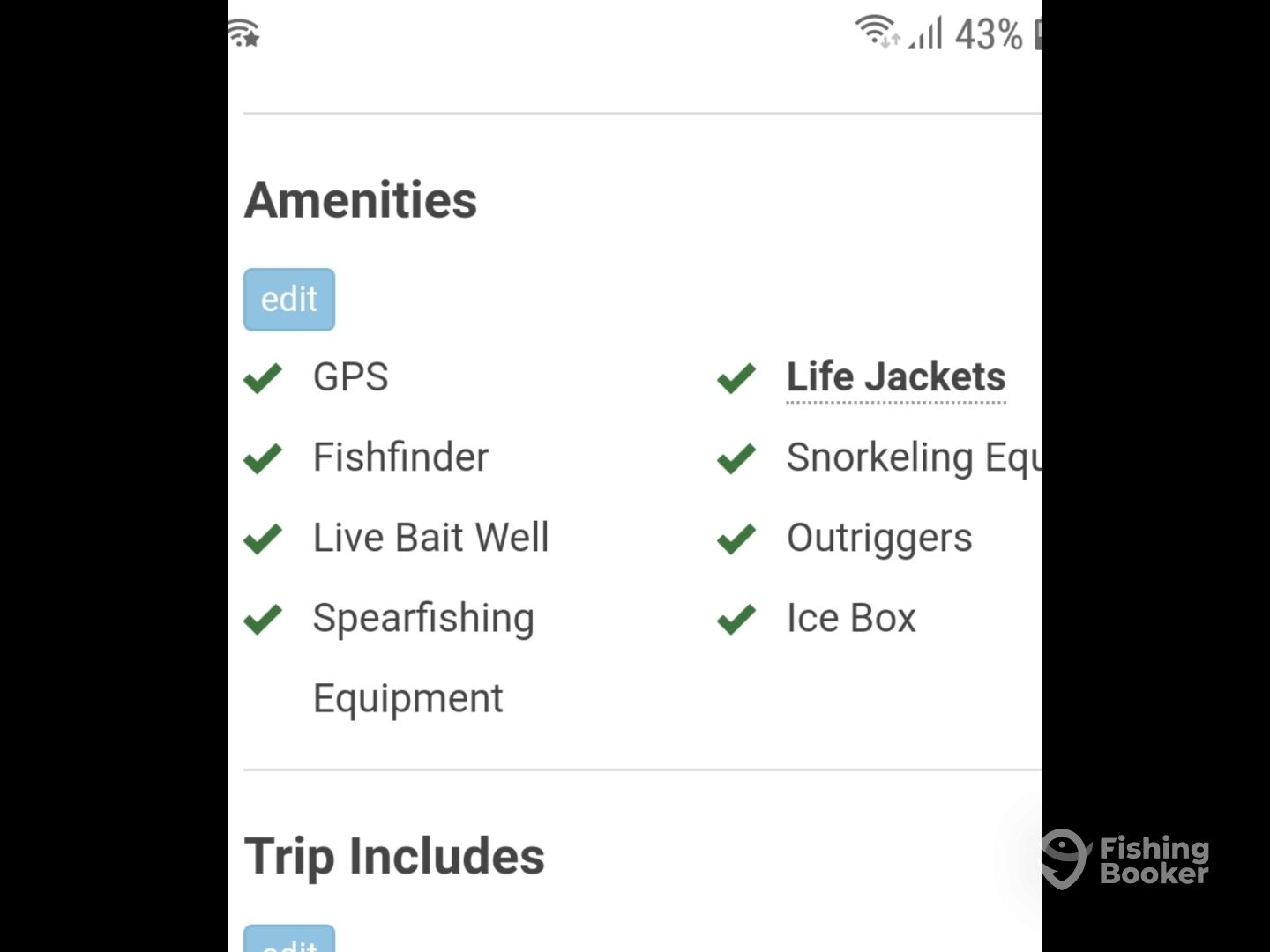Tap edit button under Trip Includes
The image size is (1270, 952).
[x=289, y=940]
